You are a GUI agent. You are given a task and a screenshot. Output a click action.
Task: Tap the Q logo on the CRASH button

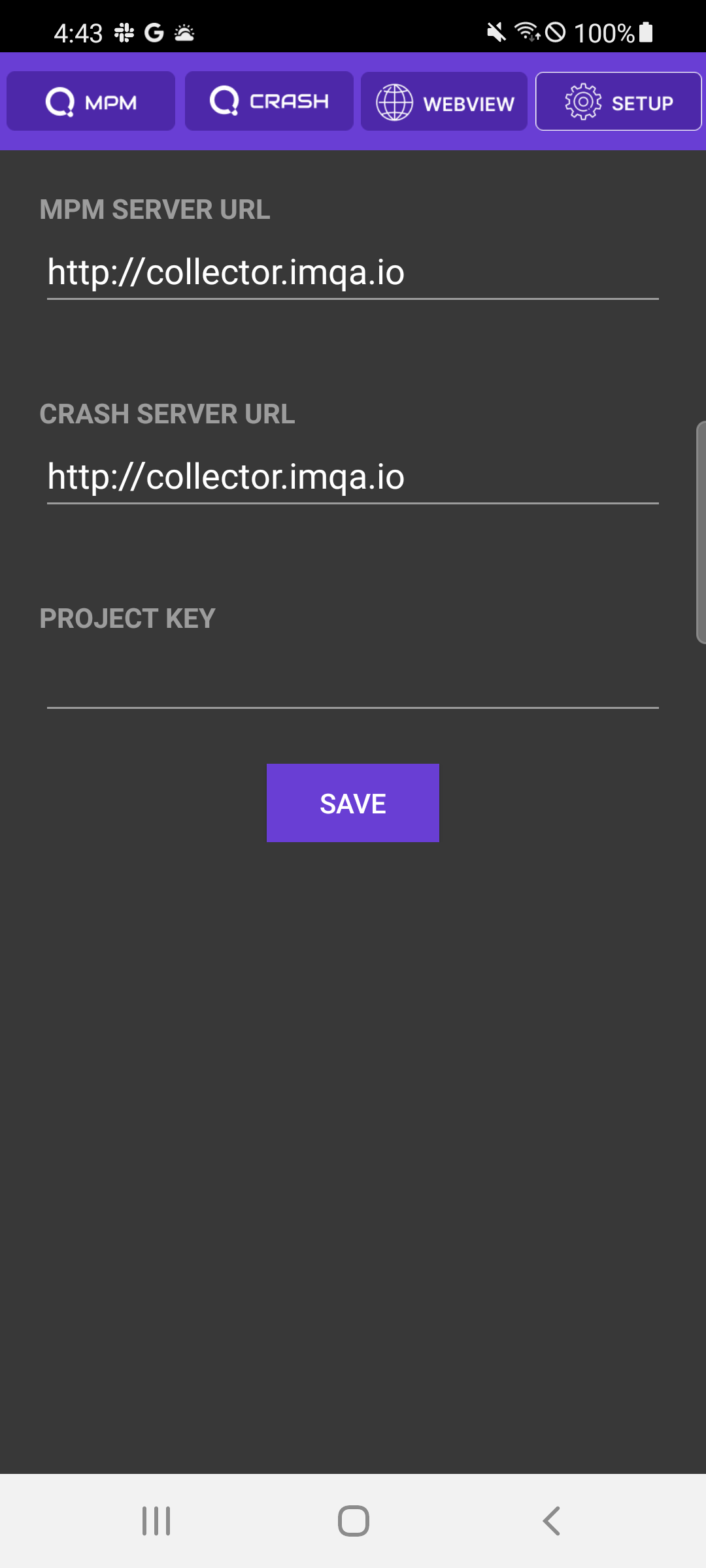223,101
